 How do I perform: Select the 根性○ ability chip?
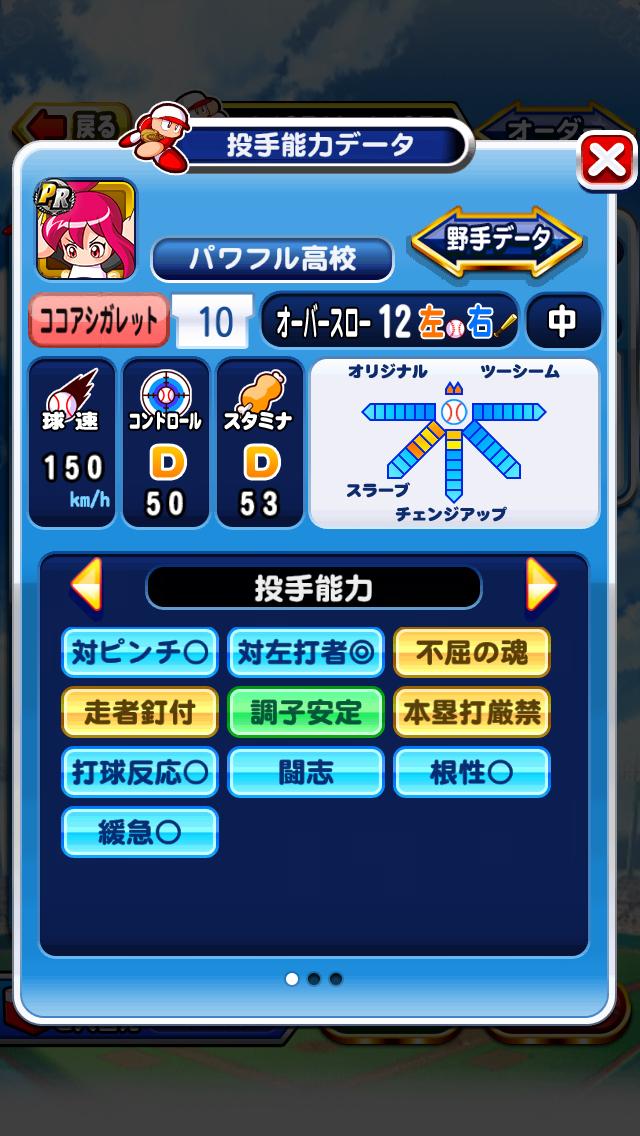click(471, 772)
